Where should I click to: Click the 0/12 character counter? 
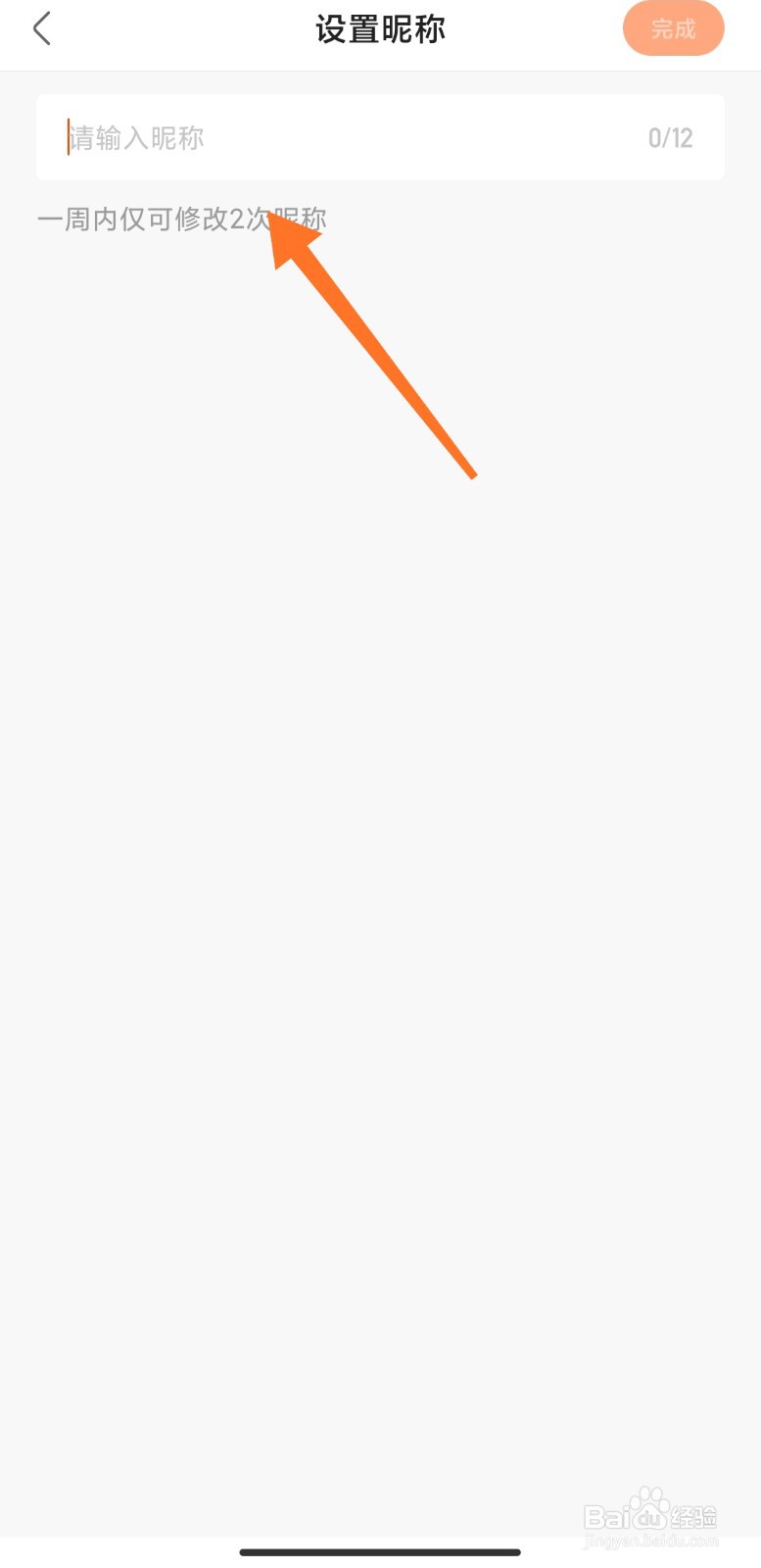pos(671,137)
